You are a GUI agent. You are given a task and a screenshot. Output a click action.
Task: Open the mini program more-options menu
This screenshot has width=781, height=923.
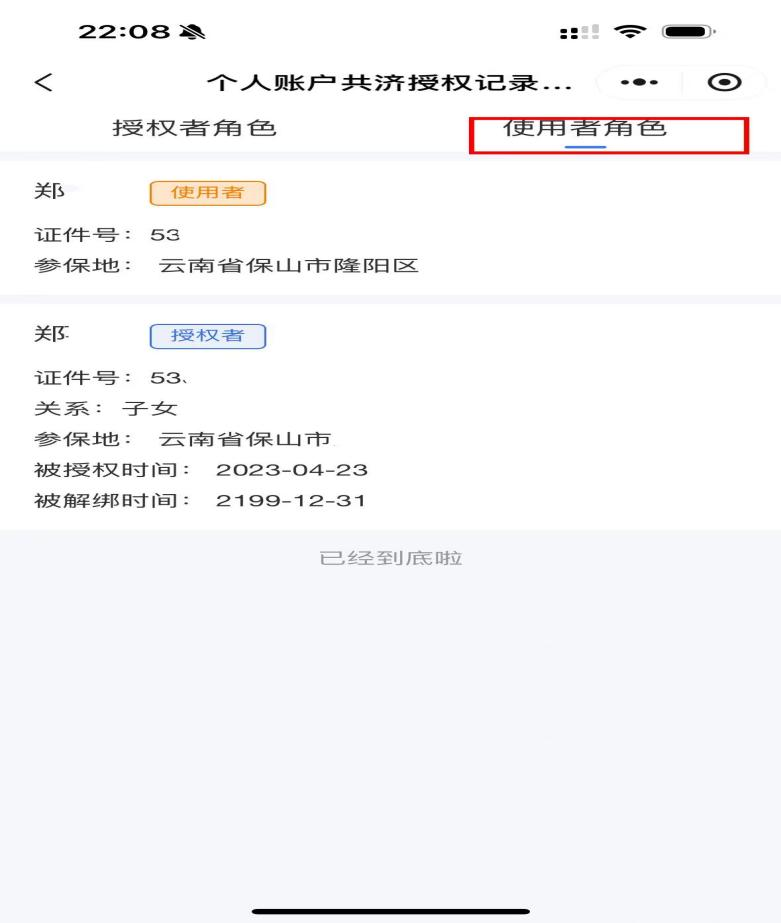(638, 82)
